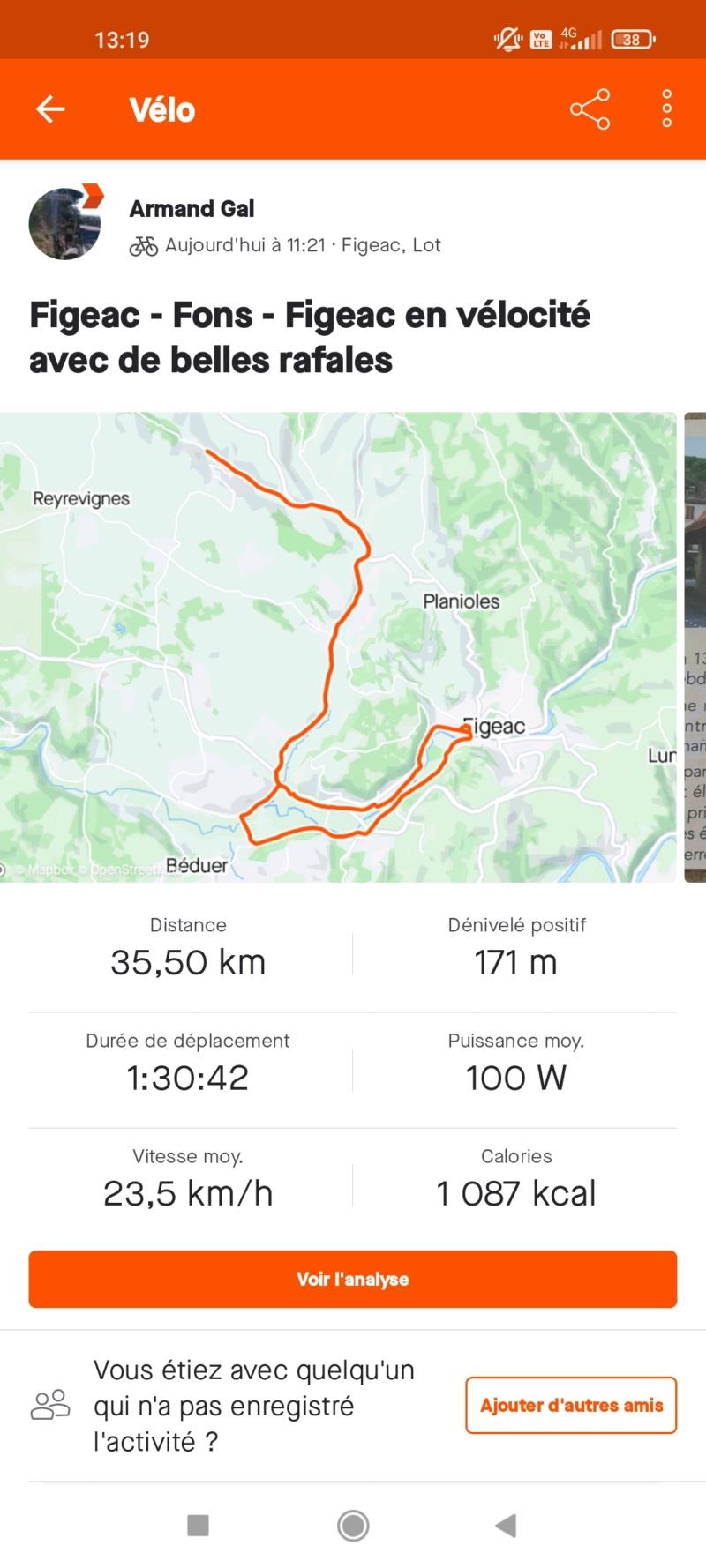Screen dimensions: 706x1568
Task: Share this Vélo activity
Action: (x=590, y=109)
